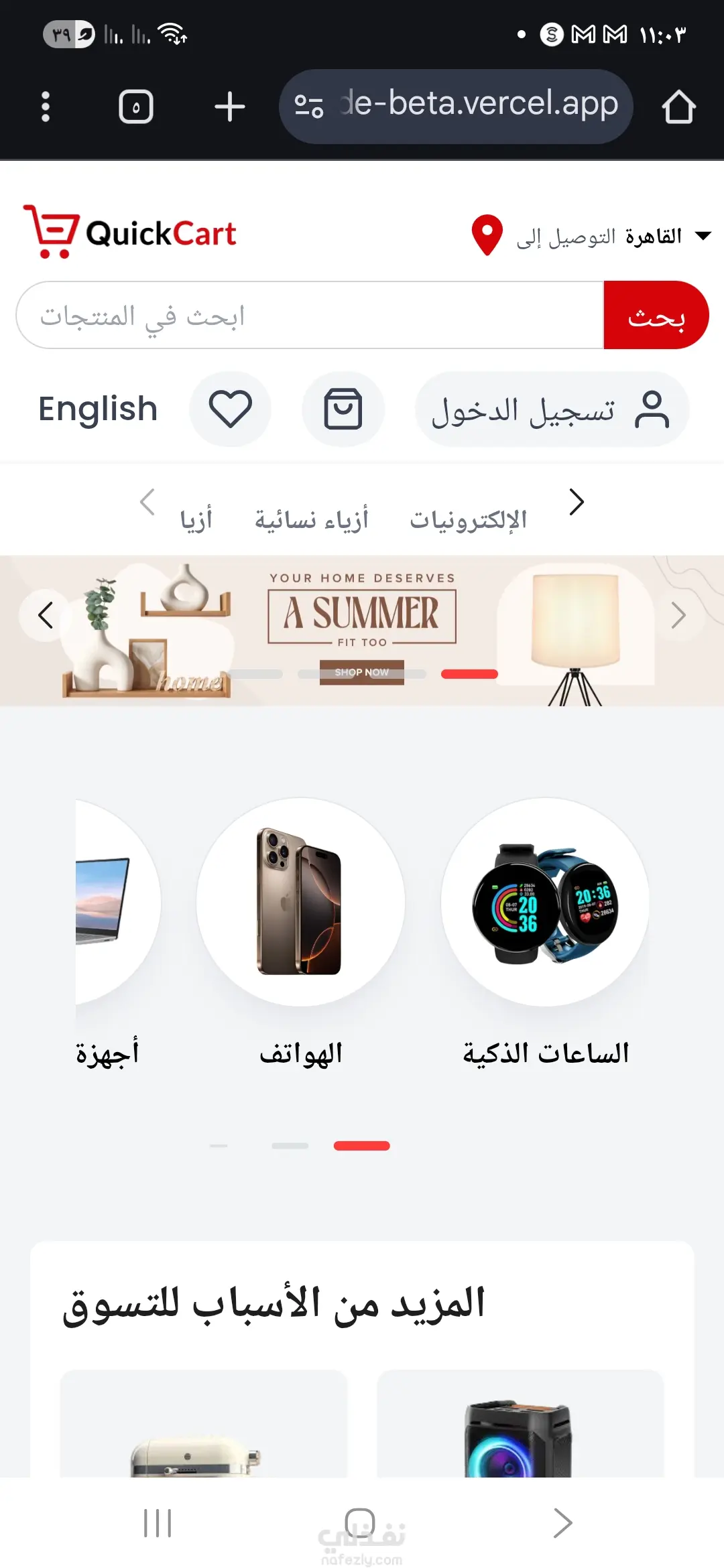Select the أزياء نسائية category
Image resolution: width=724 pixels, height=1568 pixels.
pos(311,519)
